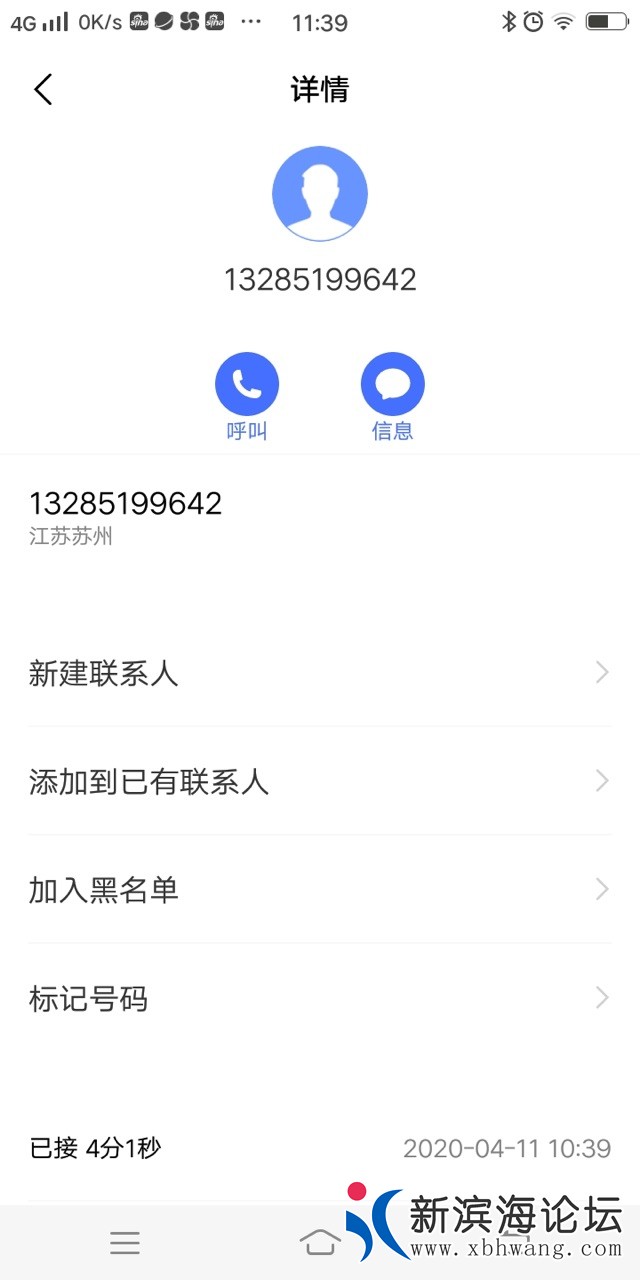Open the 标记号码 option
640x1280 pixels.
point(319,998)
